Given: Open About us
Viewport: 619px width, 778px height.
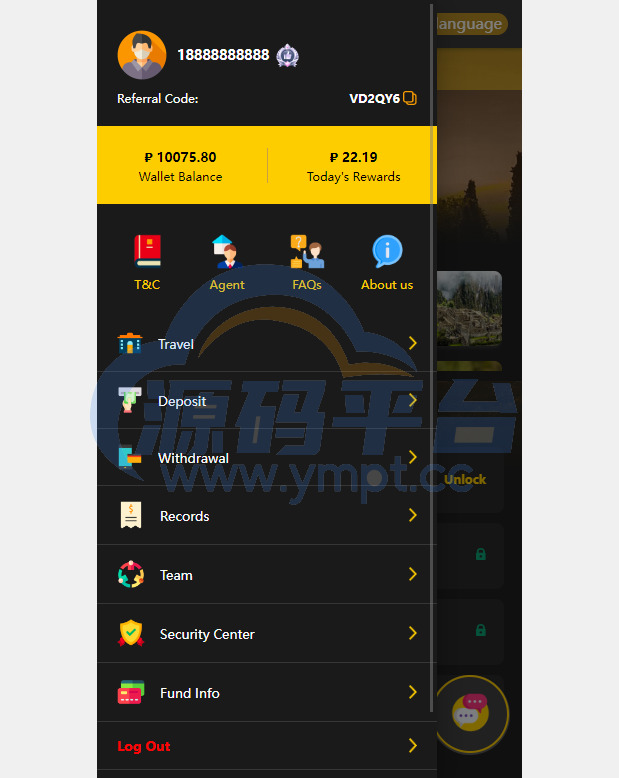Looking at the screenshot, I should [x=387, y=262].
